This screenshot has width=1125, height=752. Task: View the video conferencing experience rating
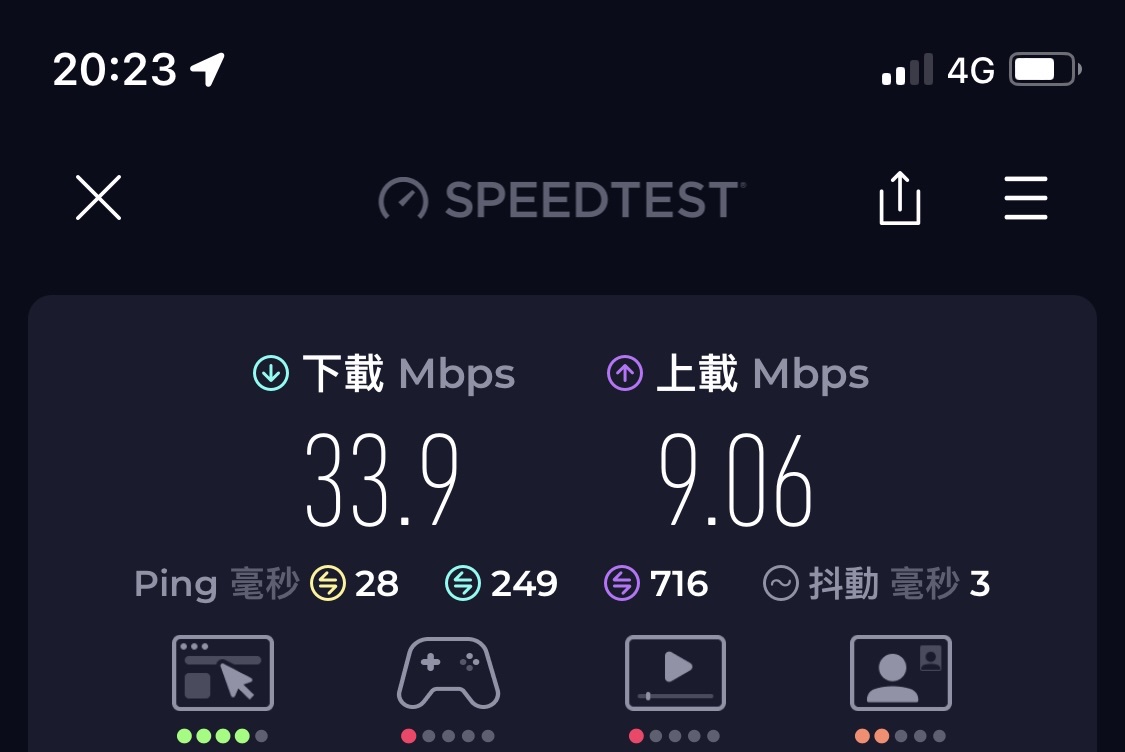tap(900, 673)
